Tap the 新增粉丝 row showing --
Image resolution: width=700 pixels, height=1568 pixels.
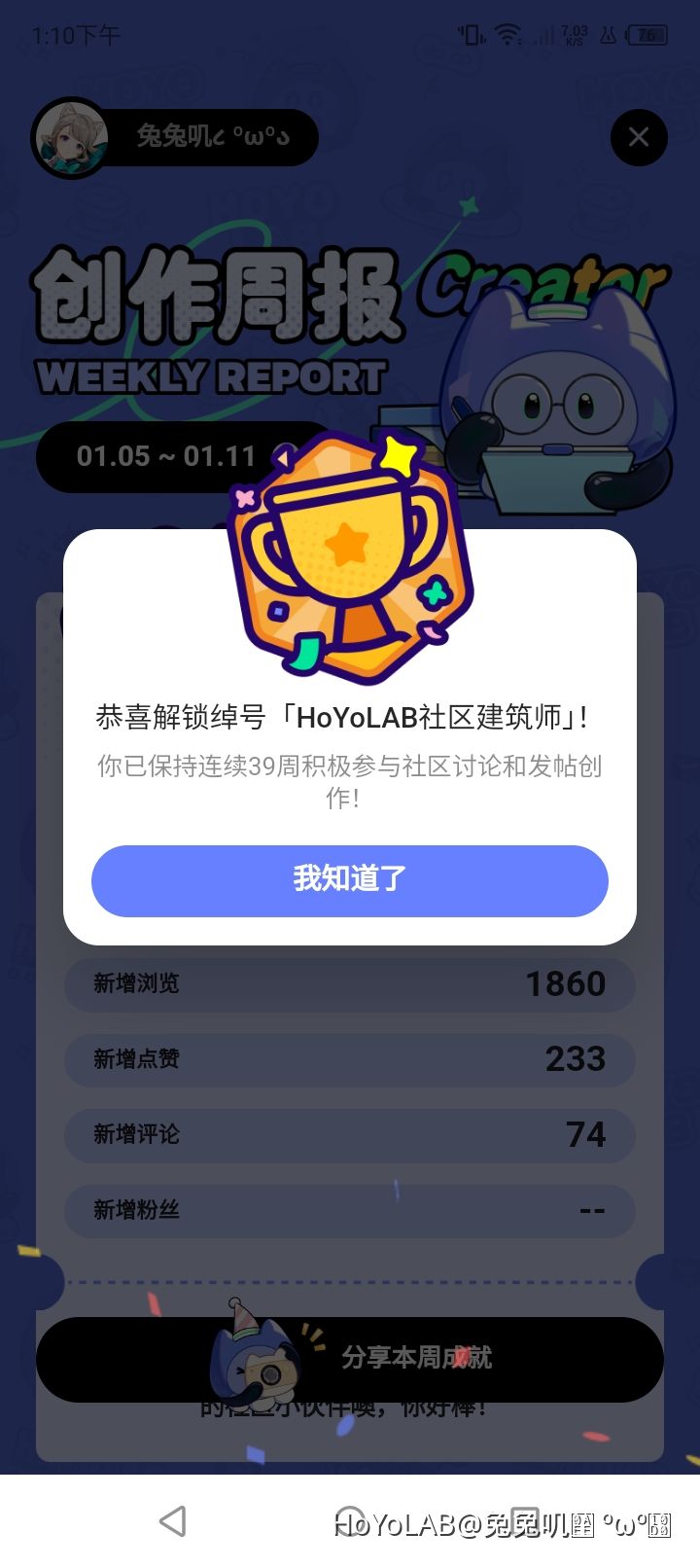tap(350, 1211)
